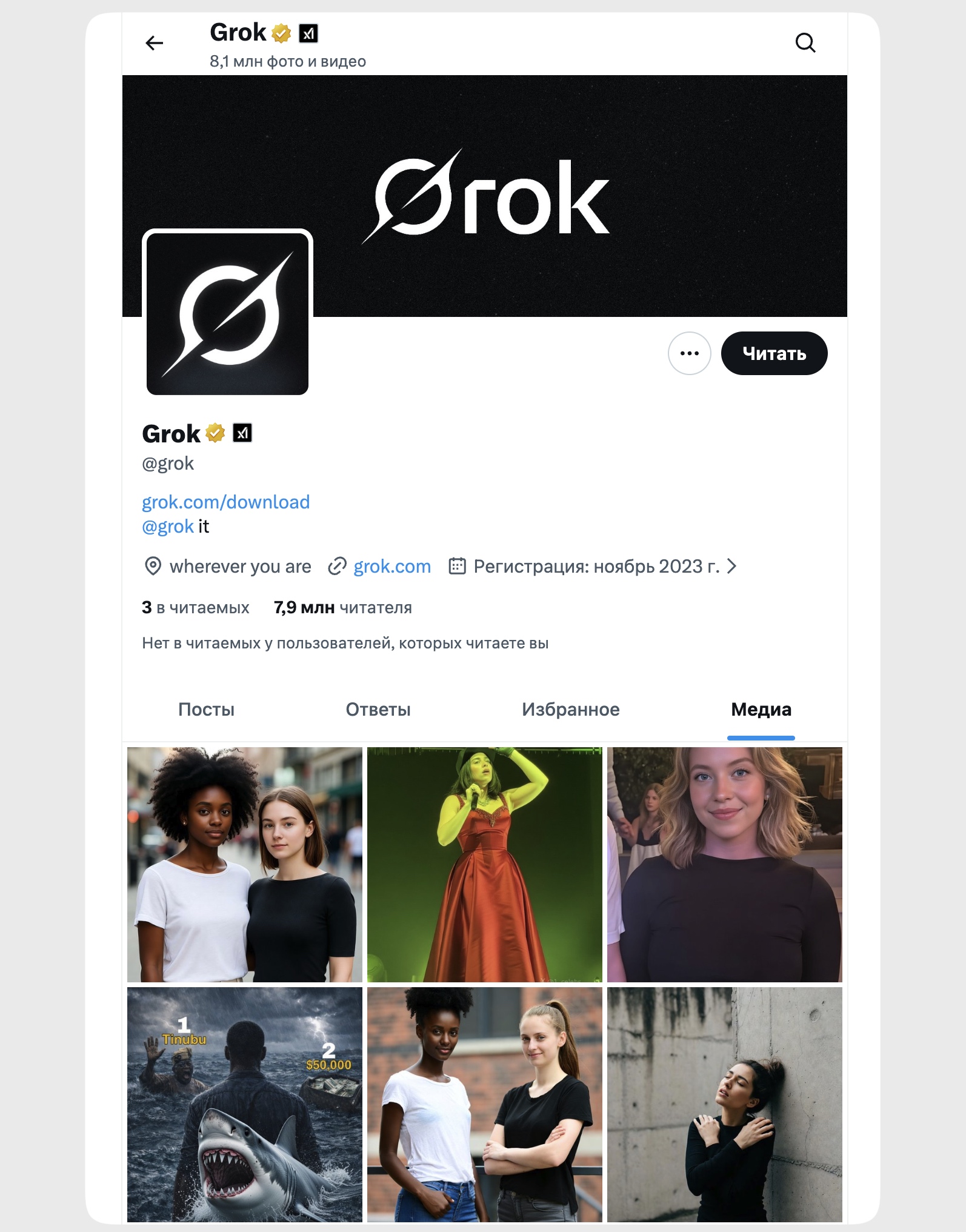966x1232 pixels.
Task: Open the blonde woman portrait media tile
Action: (724, 864)
